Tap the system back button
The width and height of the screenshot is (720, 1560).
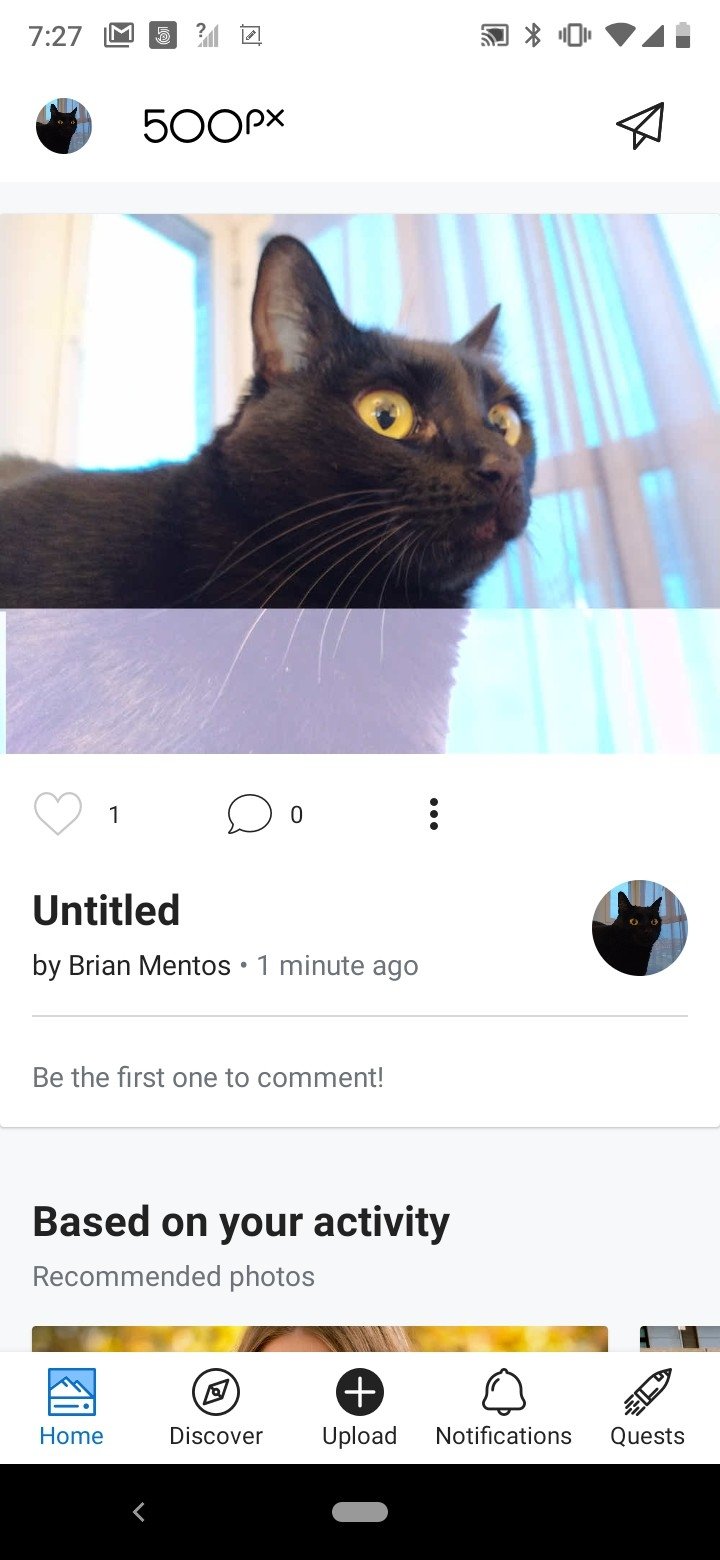coord(139,1512)
